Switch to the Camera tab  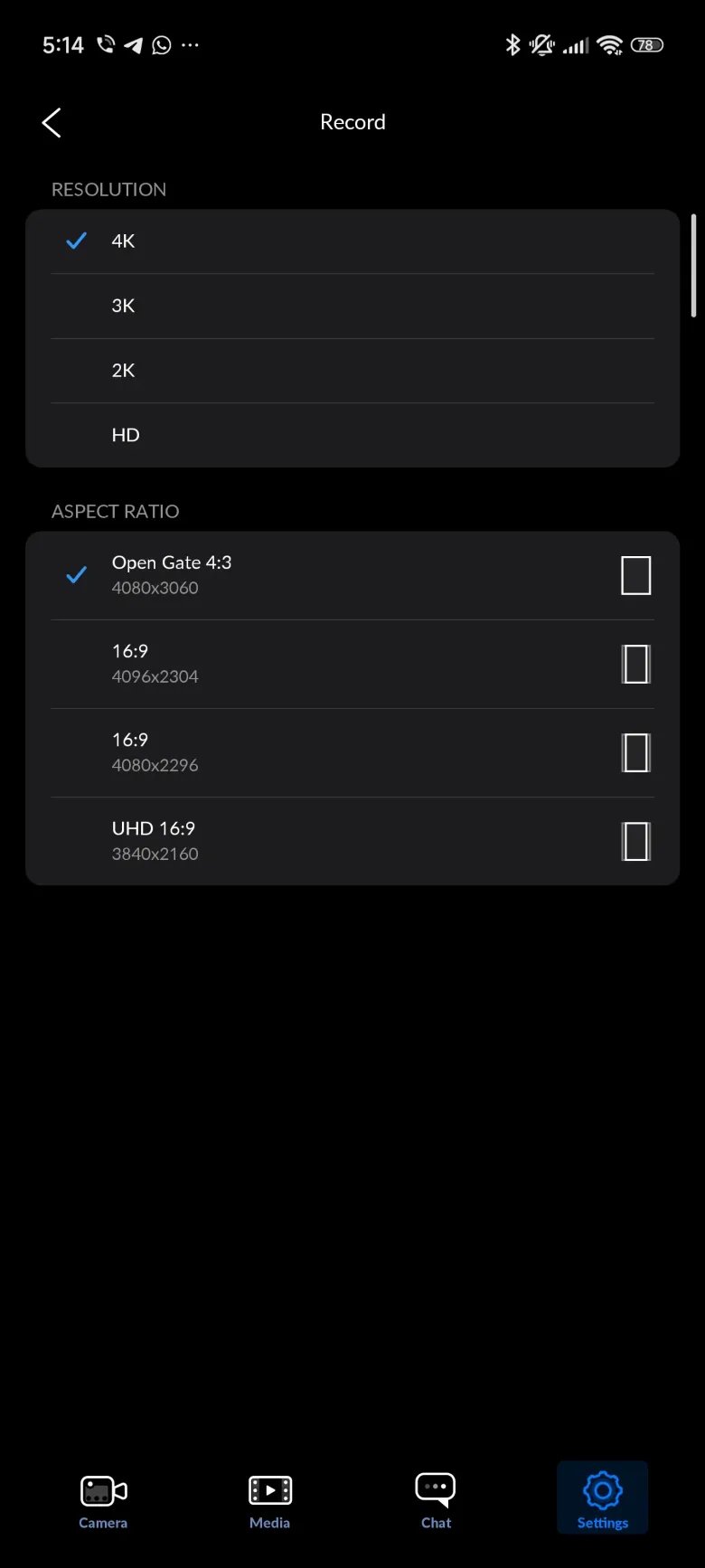click(x=103, y=1501)
